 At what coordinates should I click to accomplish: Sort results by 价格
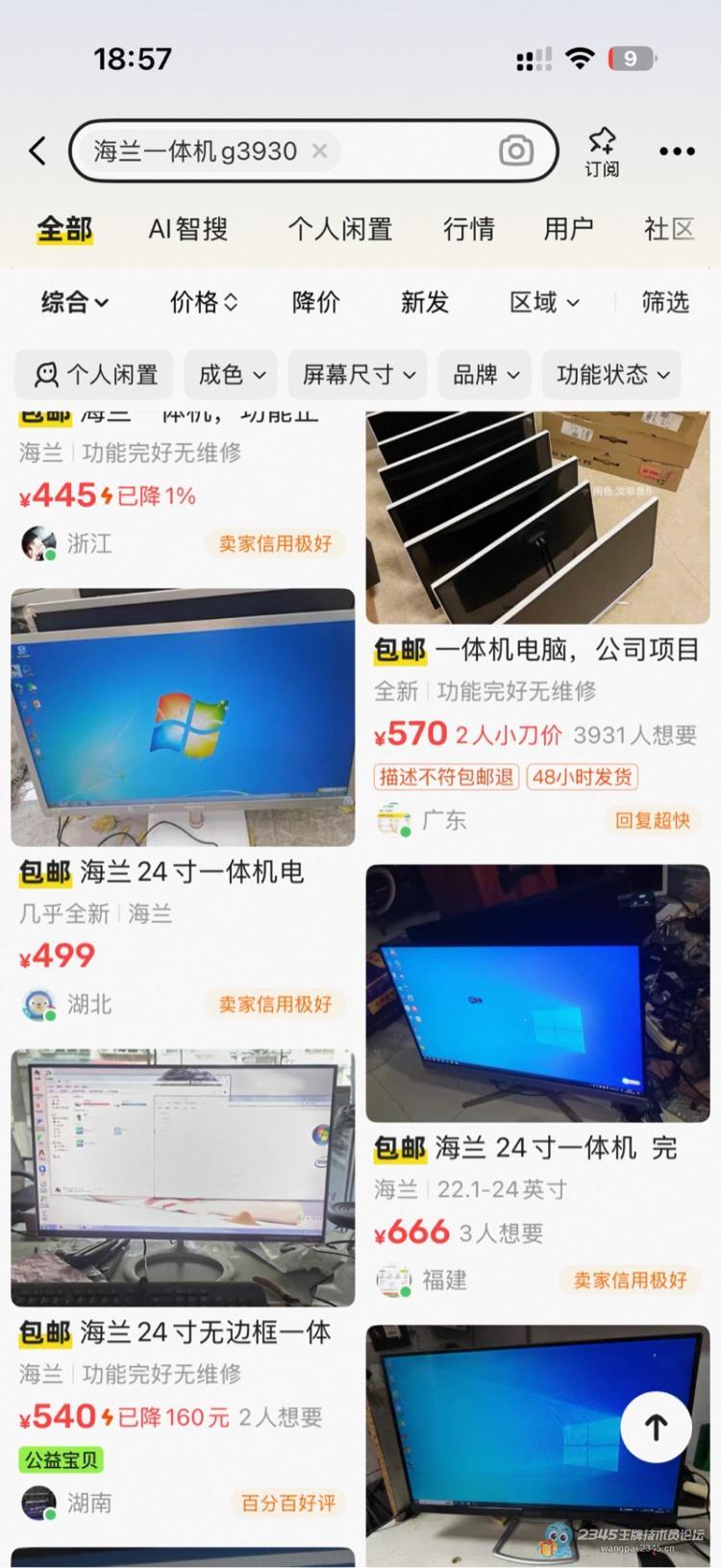203,302
